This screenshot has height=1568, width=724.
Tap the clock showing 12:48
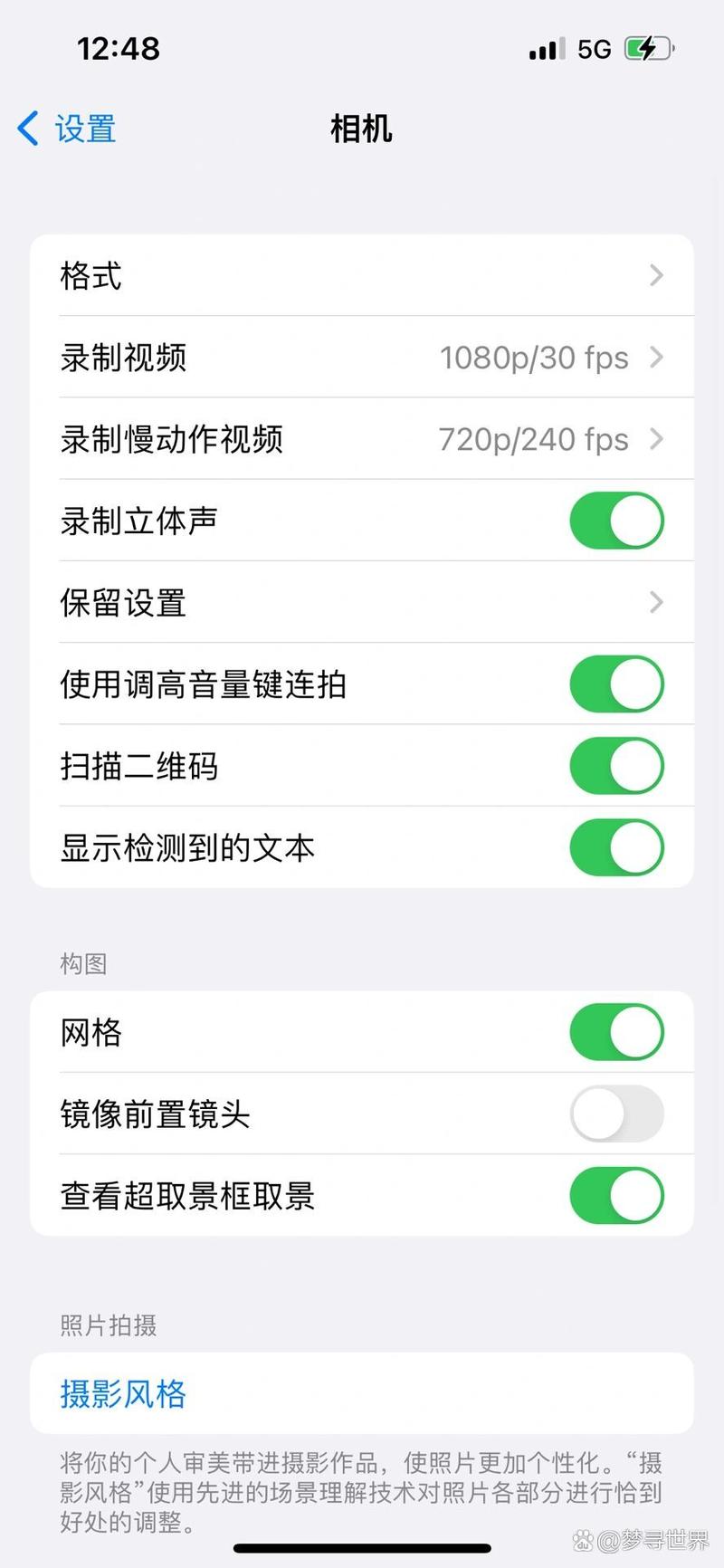point(119,48)
